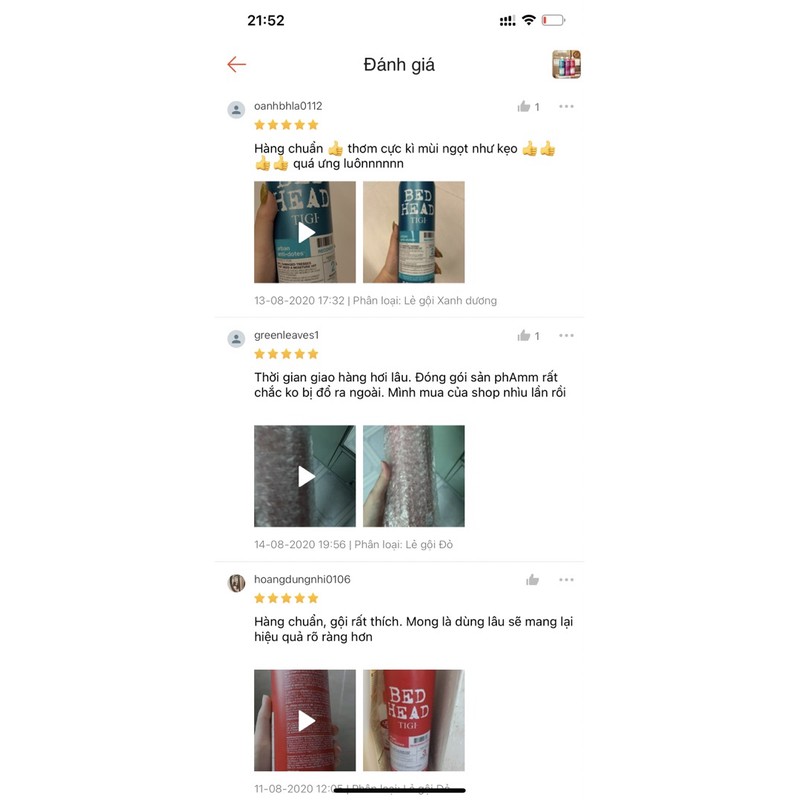View the bubble wrap photo in greenleaves1's review
The image size is (800, 800).
tap(413, 476)
